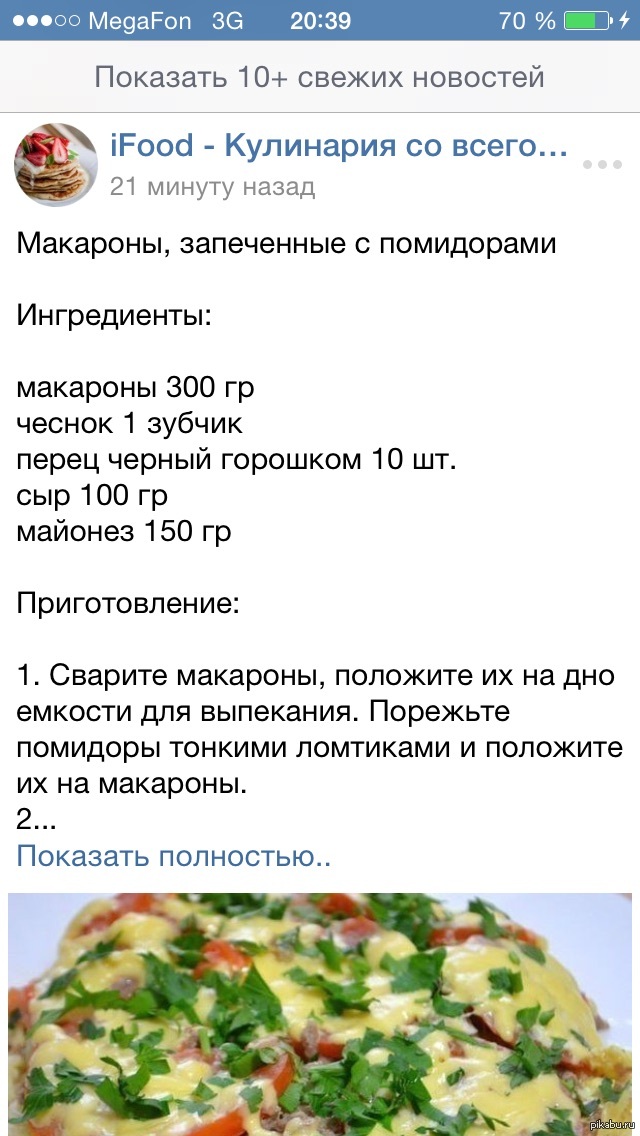Open iFood community avatar
Viewport: 640px width, 1136px height.
click(56, 165)
